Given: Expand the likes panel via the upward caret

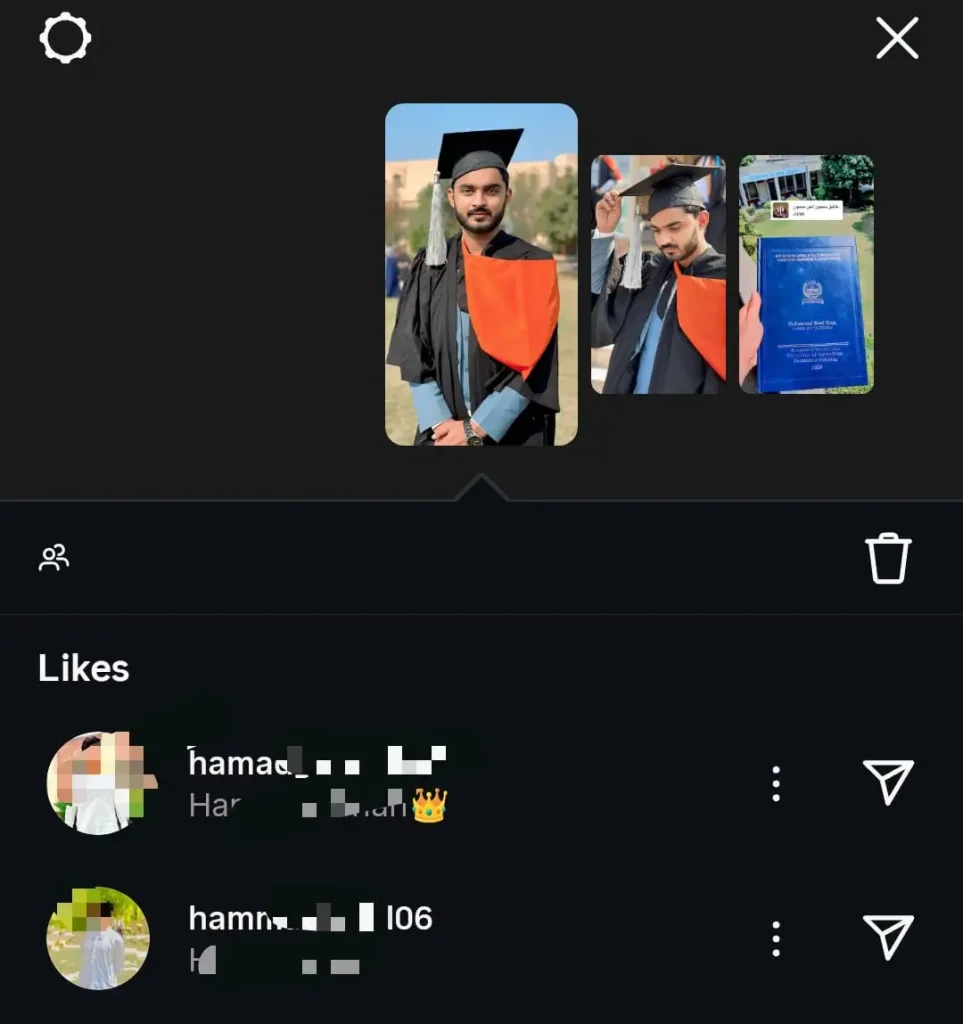Looking at the screenshot, I should point(482,487).
